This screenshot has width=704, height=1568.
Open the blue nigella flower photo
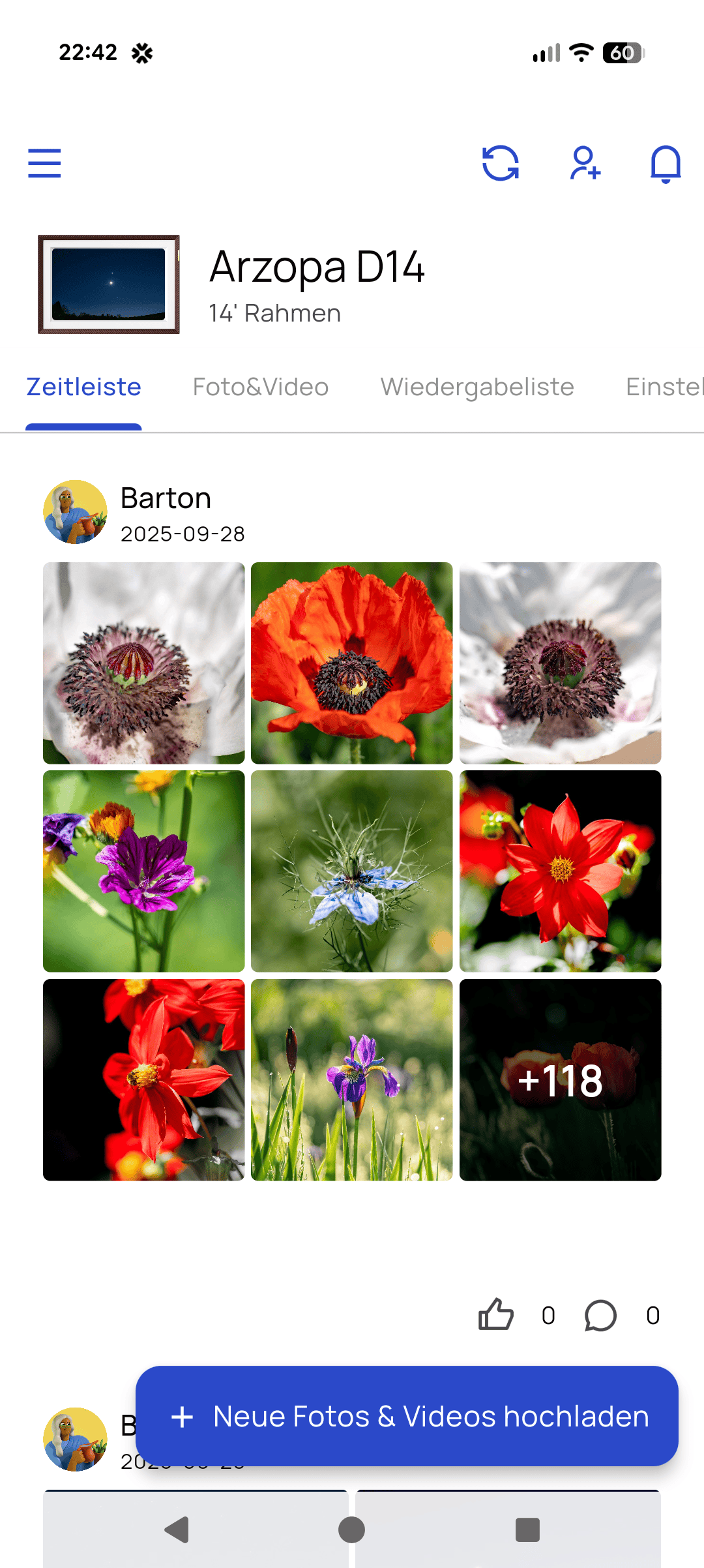(x=351, y=871)
